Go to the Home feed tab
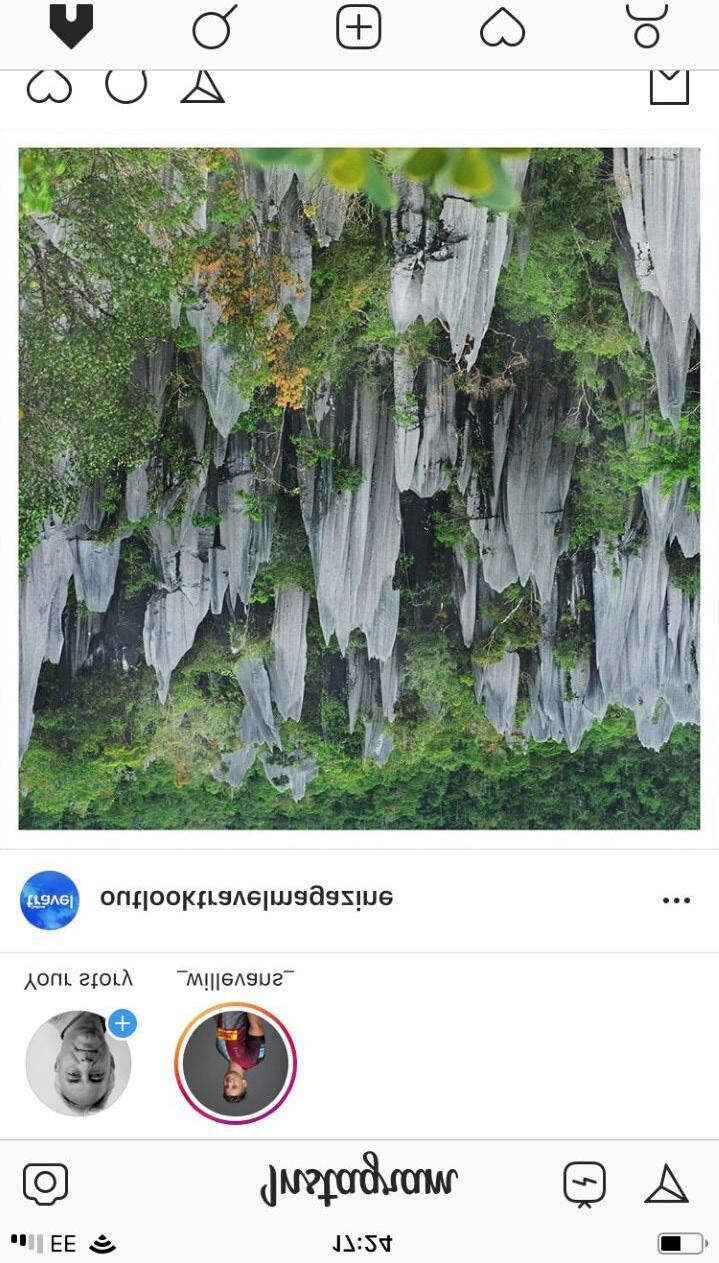The width and height of the screenshot is (719, 1263). pos(71,26)
